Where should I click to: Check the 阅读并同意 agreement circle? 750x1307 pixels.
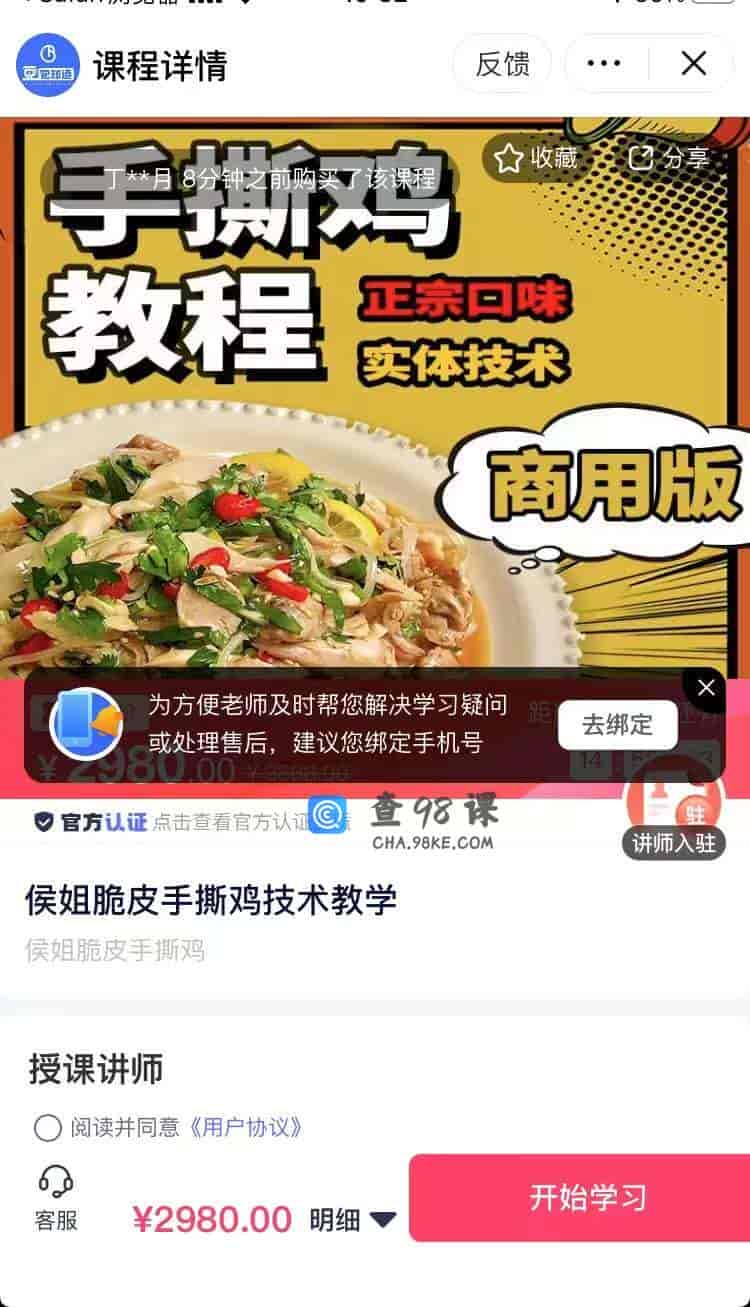tap(46, 1127)
